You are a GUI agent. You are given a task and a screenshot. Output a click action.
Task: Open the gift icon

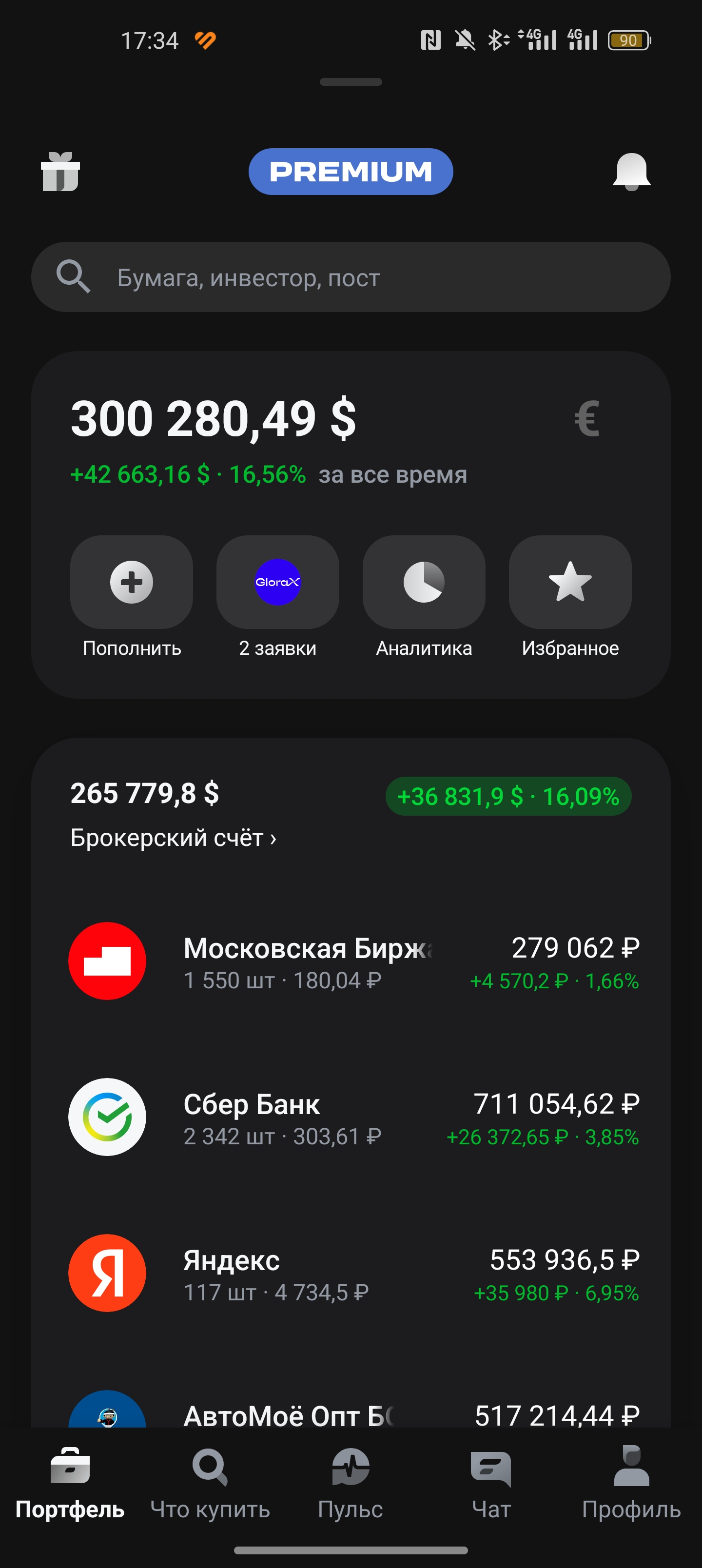[x=59, y=172]
